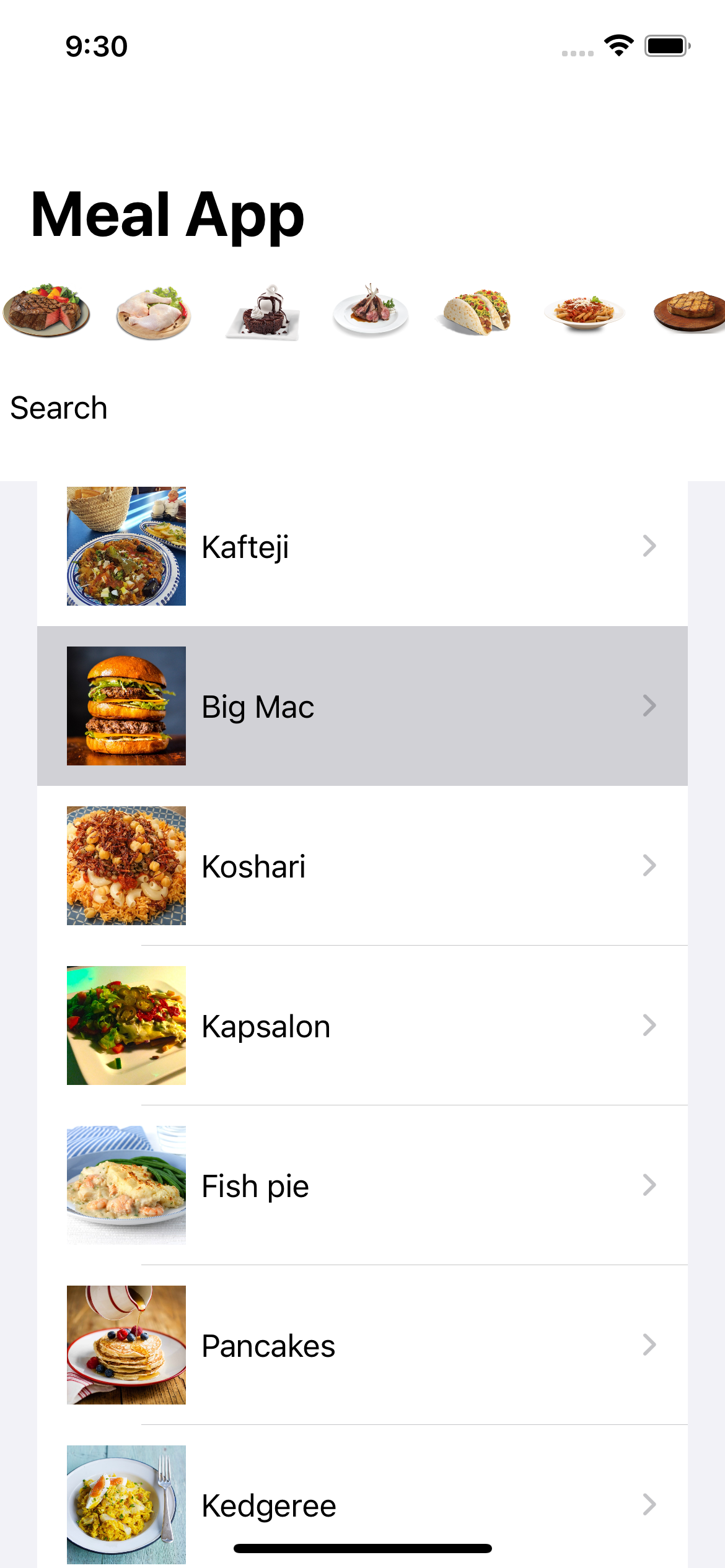View the Koshari recipe
This screenshot has width=725, height=1568.
(x=362, y=866)
